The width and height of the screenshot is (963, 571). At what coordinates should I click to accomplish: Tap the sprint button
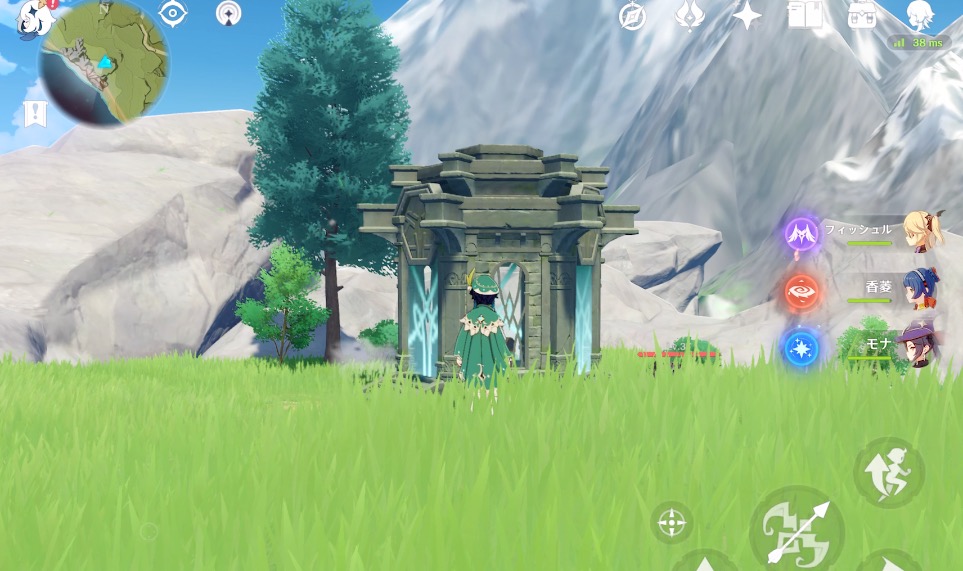point(888,472)
